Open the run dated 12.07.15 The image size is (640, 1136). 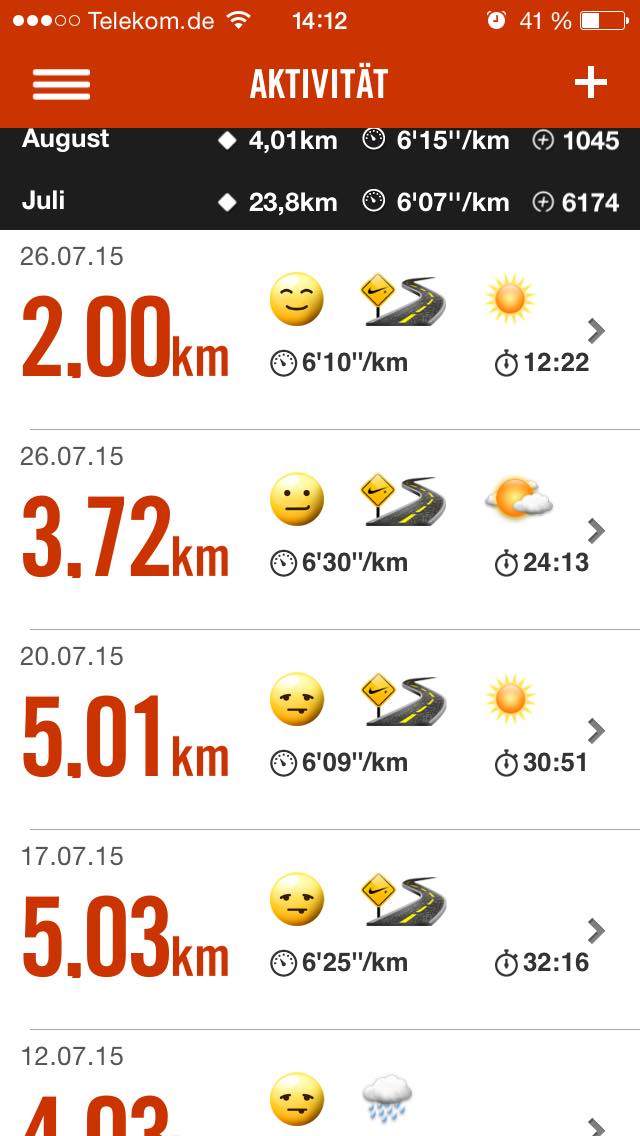coord(320,1095)
